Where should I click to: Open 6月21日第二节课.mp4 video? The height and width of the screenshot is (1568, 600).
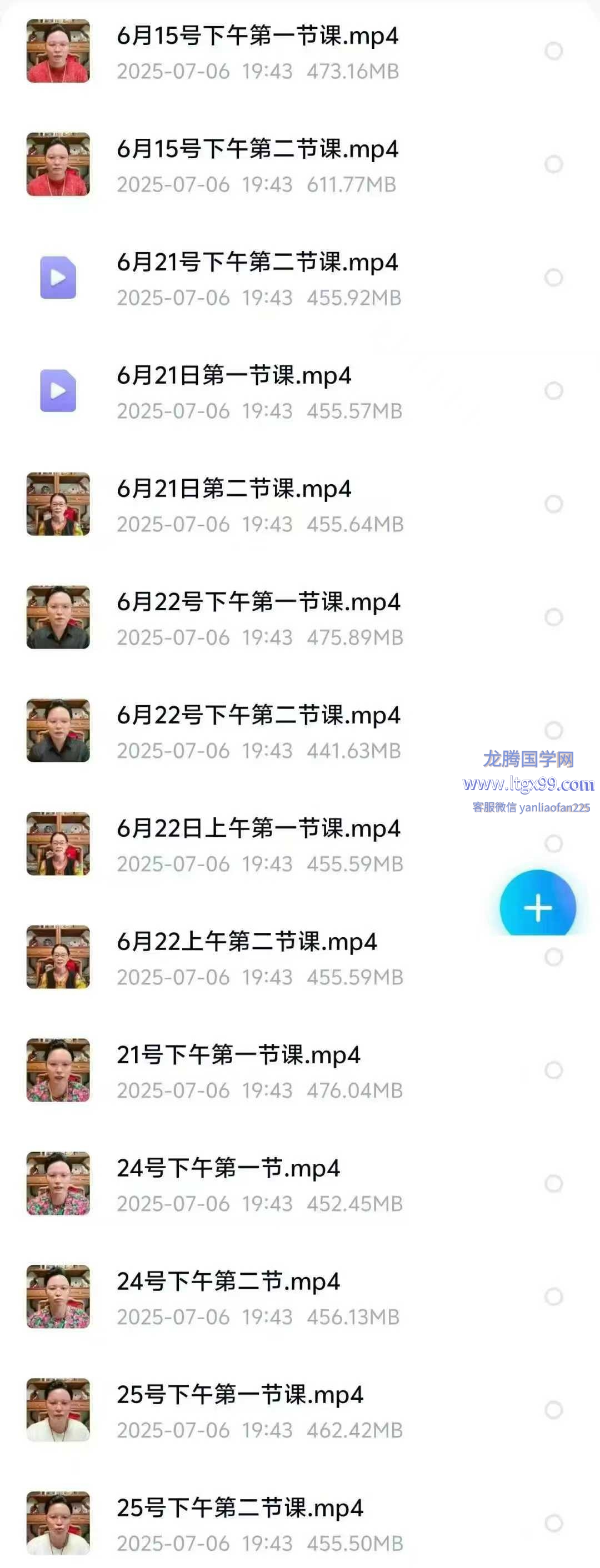(x=234, y=489)
